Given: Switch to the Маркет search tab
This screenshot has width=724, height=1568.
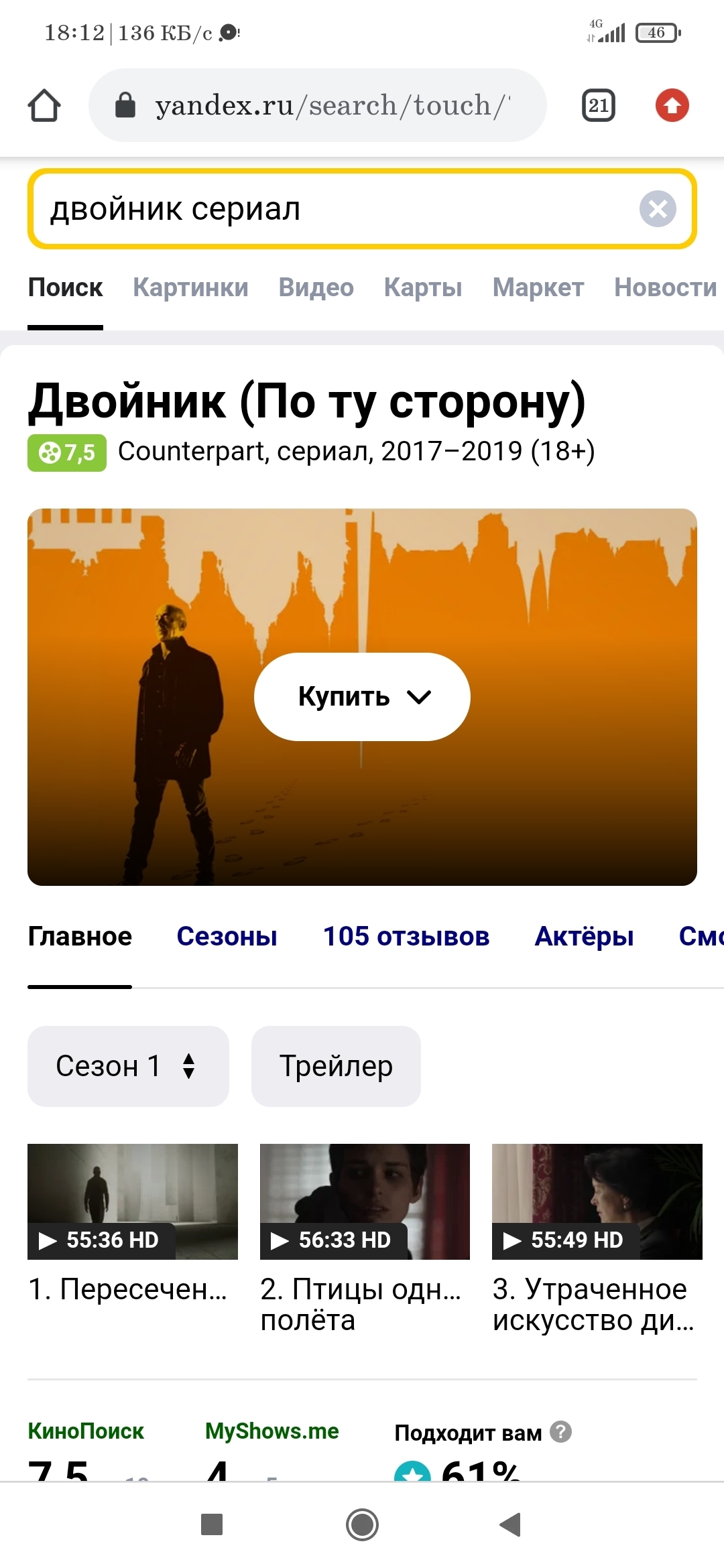Looking at the screenshot, I should pos(538,287).
